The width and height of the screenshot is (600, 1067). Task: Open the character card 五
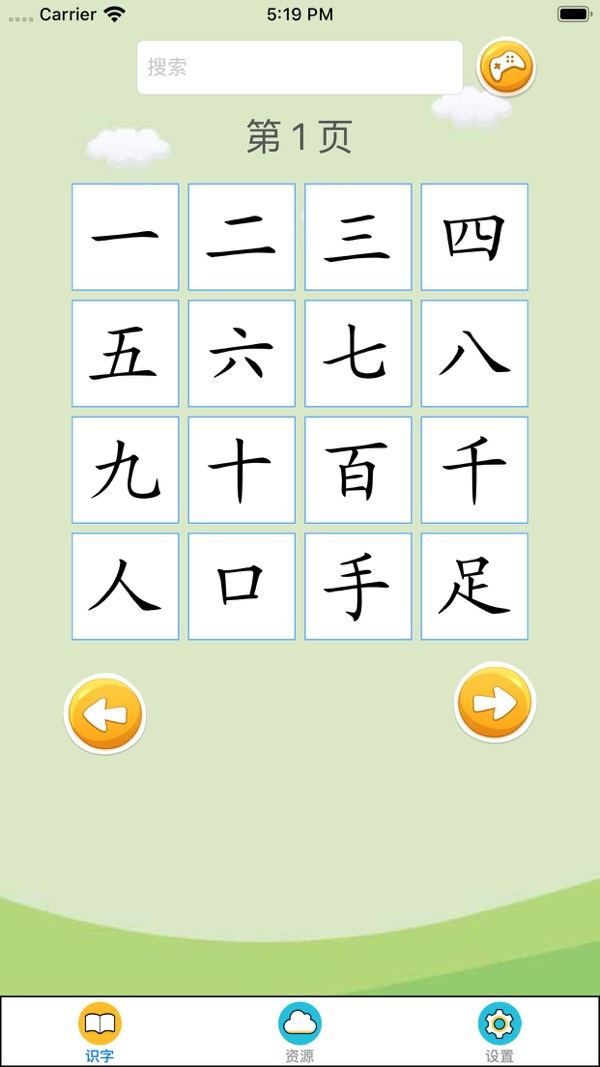tap(125, 354)
